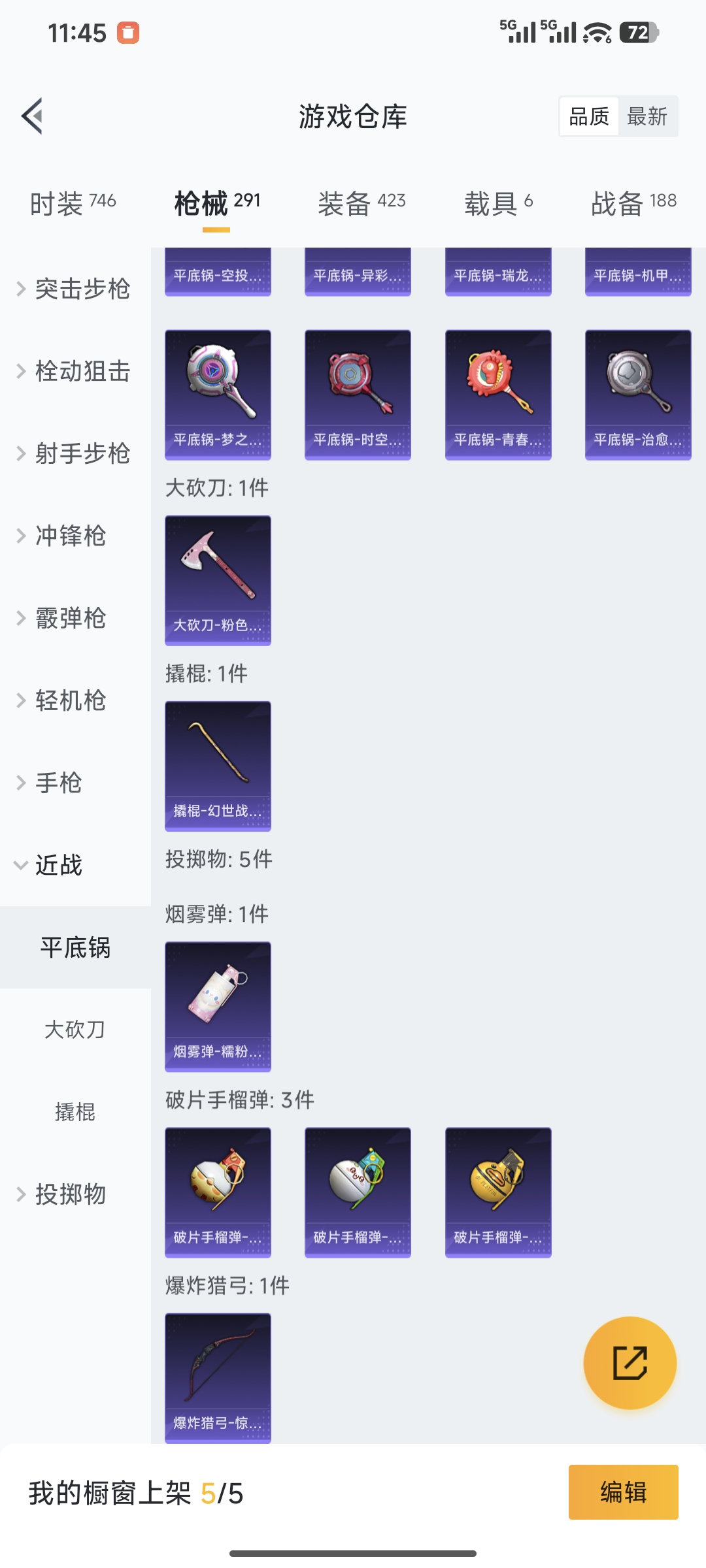Viewport: 706px width, 1568px height.
Task: Select the 平底锅 melee subcategory
Action: pos(74,949)
